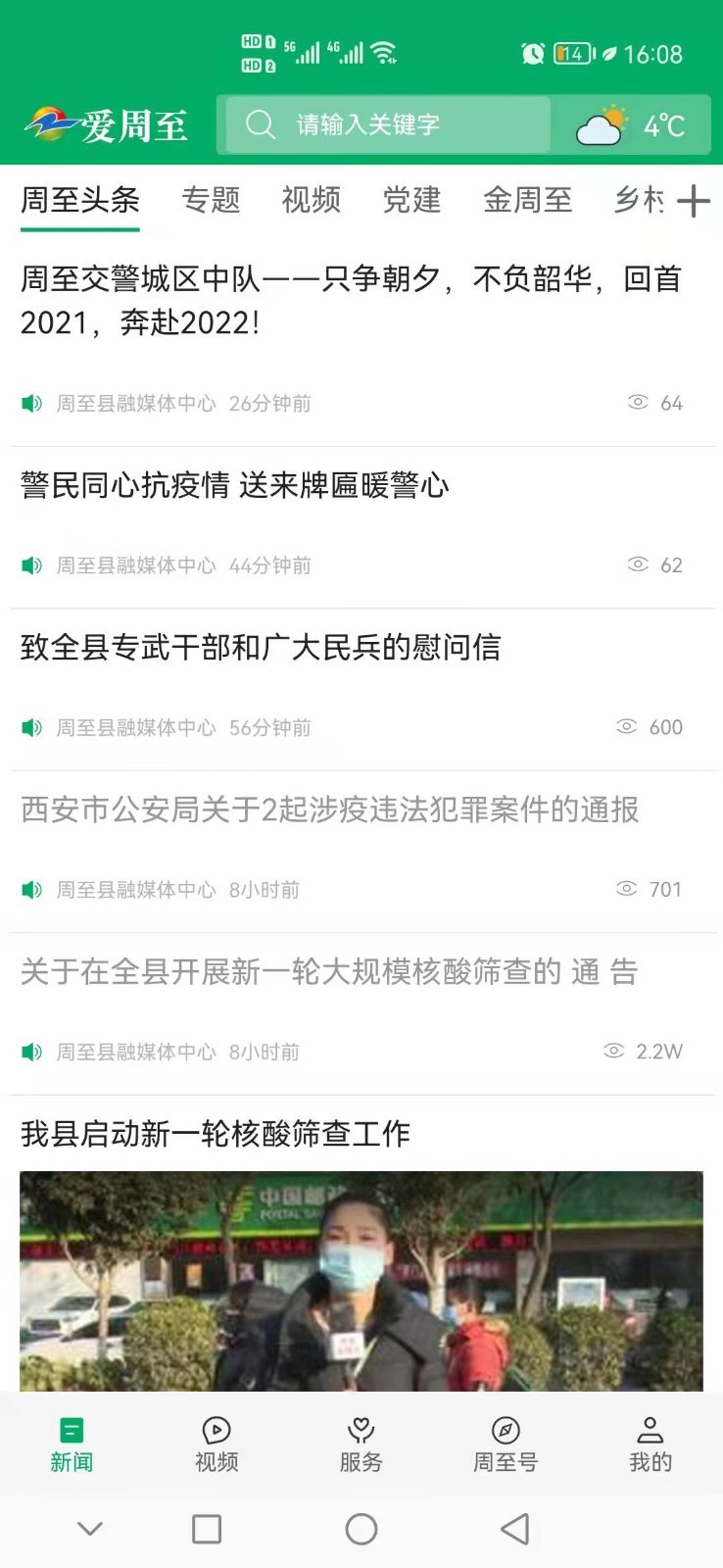Switch to the 专题 tab

(211, 200)
